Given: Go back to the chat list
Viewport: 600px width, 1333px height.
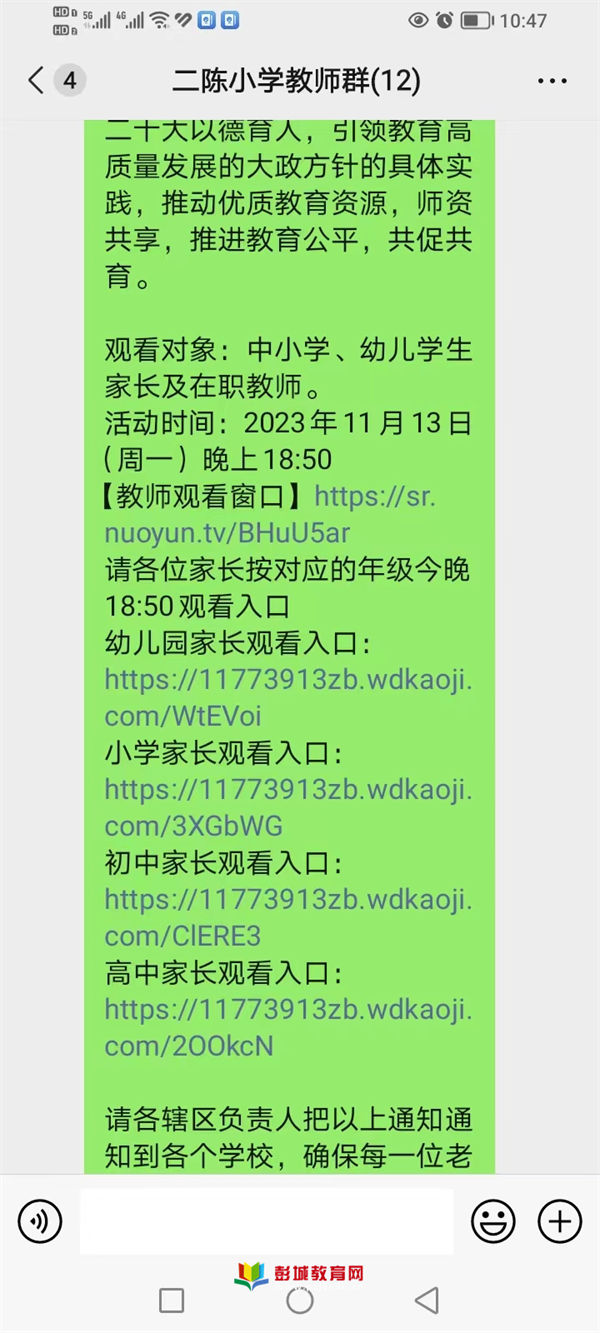Looking at the screenshot, I should pos(37,80).
